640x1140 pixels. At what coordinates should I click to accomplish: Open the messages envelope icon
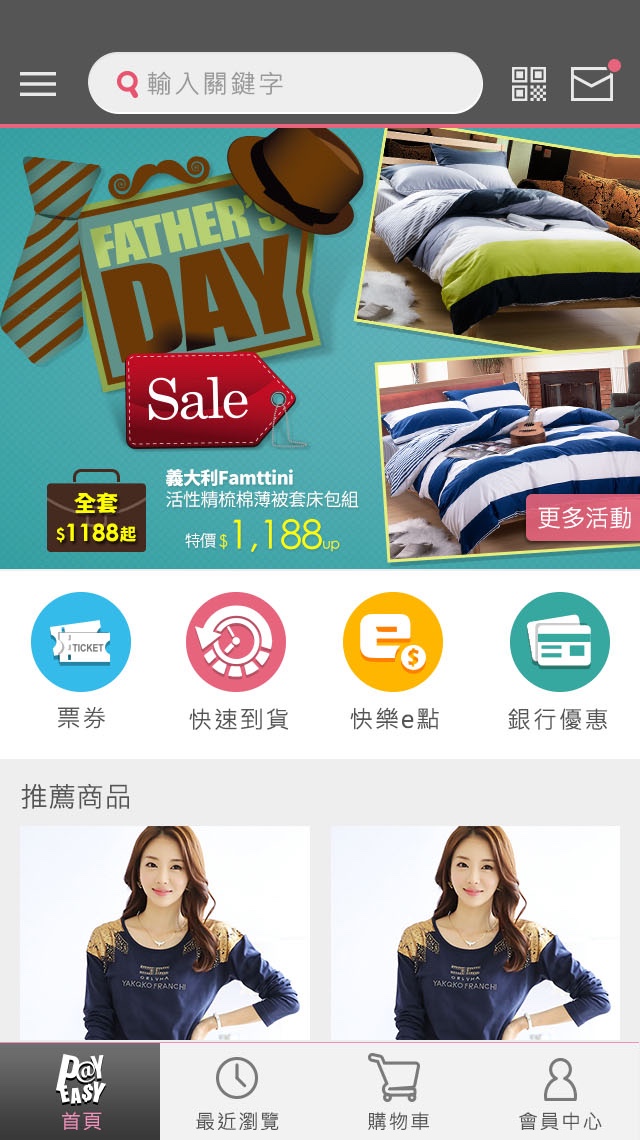tap(592, 83)
